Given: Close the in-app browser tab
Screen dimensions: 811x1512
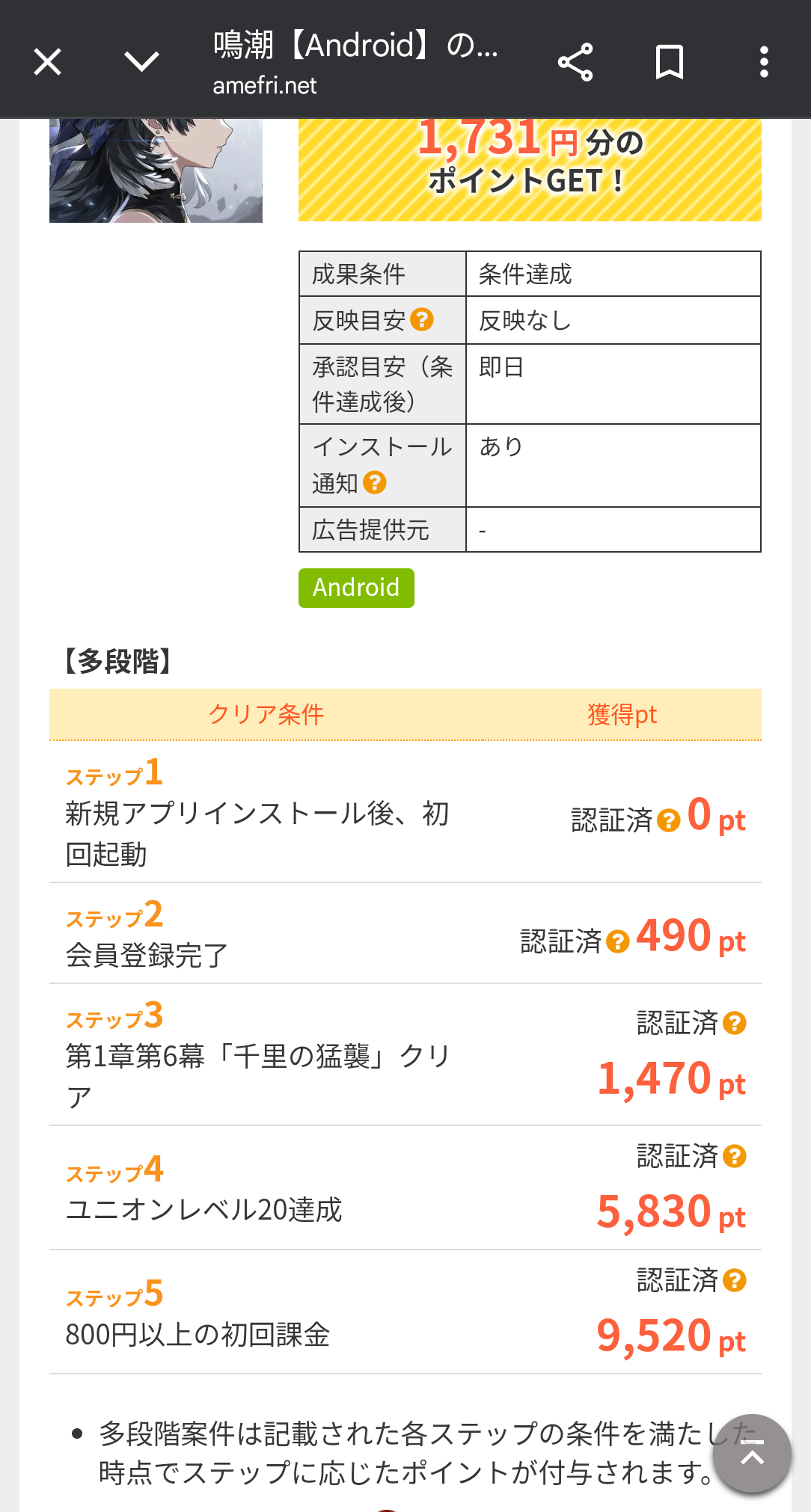Looking at the screenshot, I should click(48, 62).
